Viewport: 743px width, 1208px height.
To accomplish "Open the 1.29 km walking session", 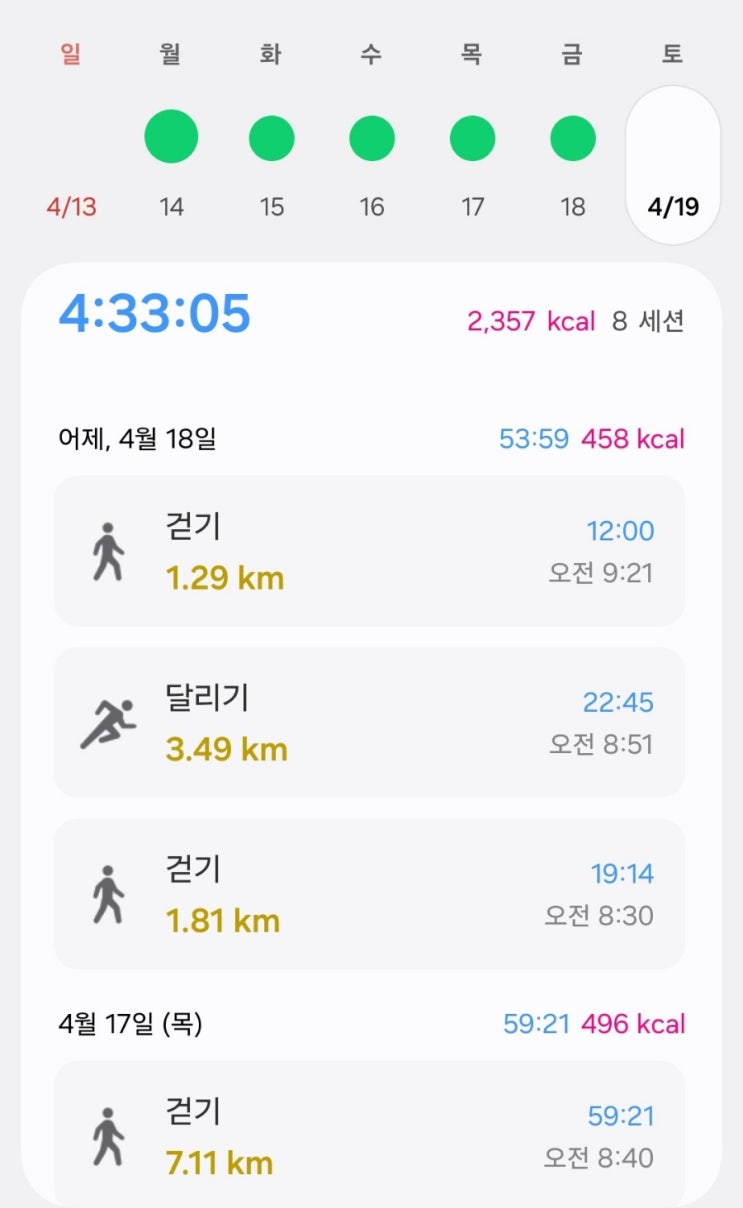I will (369, 551).
